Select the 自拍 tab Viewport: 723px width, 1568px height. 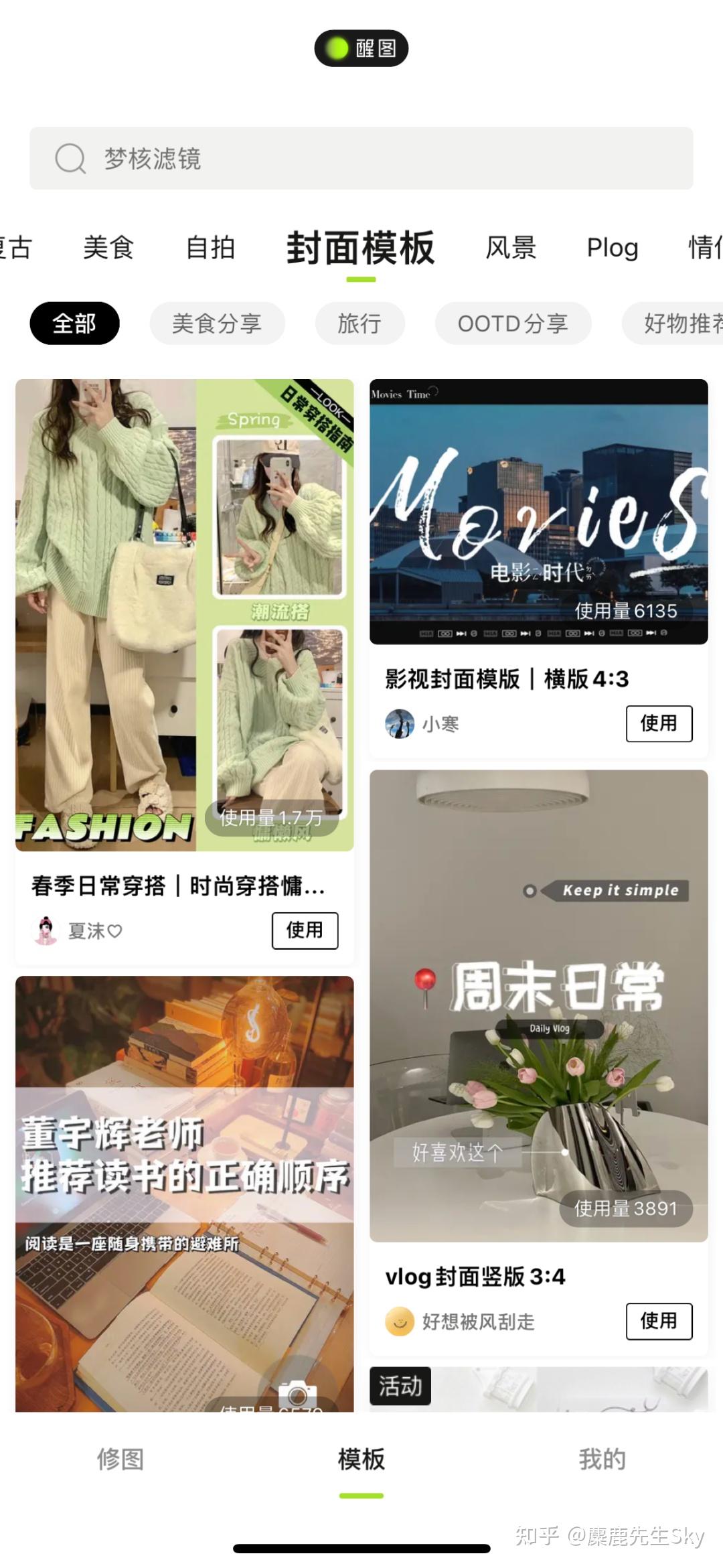coord(211,248)
